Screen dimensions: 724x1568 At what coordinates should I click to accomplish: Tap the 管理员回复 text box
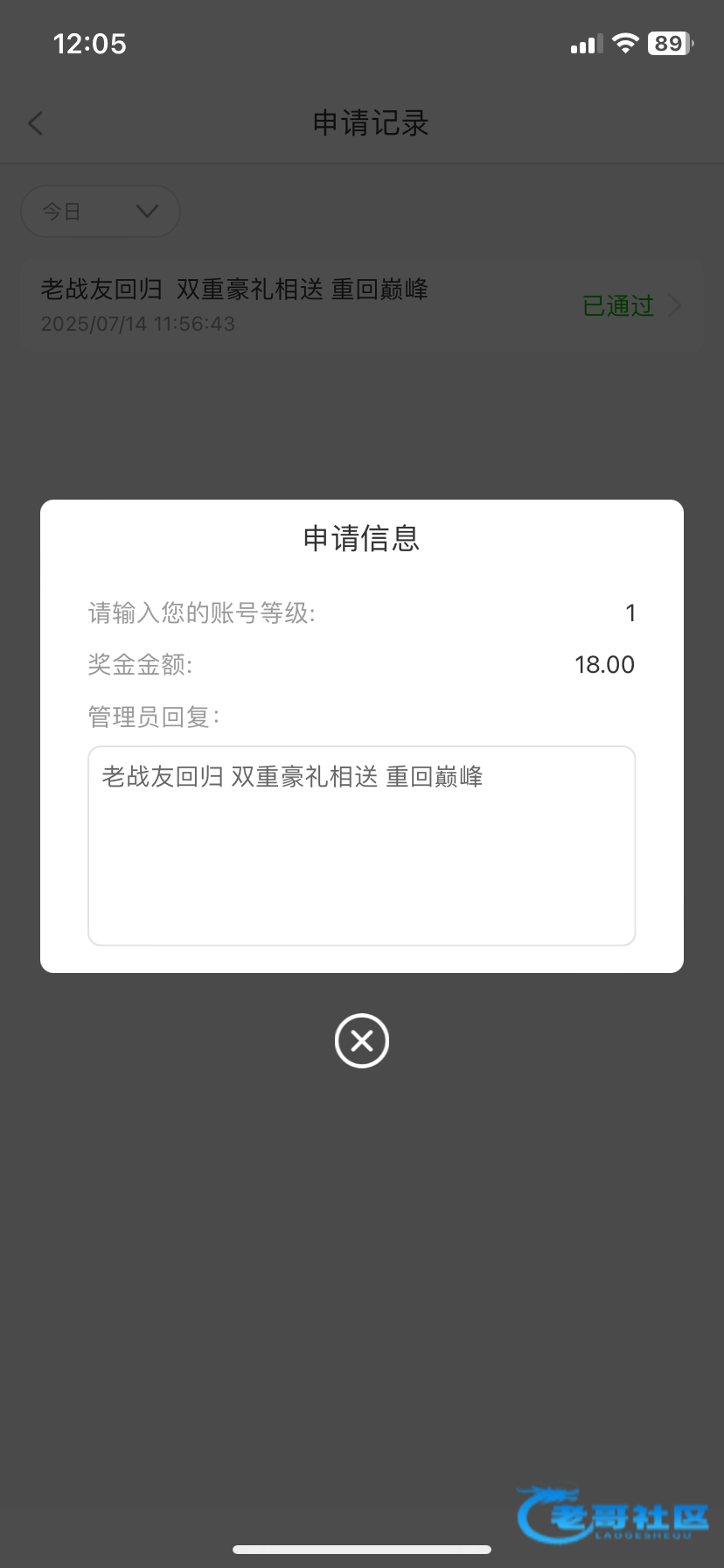pos(361,844)
